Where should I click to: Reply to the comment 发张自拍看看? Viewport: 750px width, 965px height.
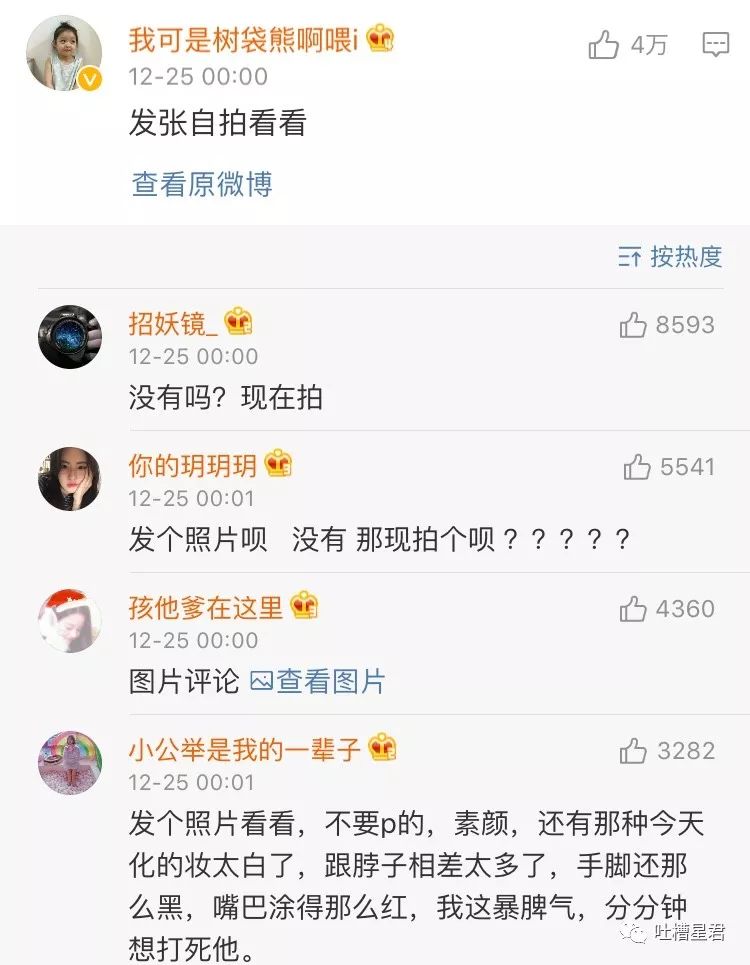coord(715,45)
